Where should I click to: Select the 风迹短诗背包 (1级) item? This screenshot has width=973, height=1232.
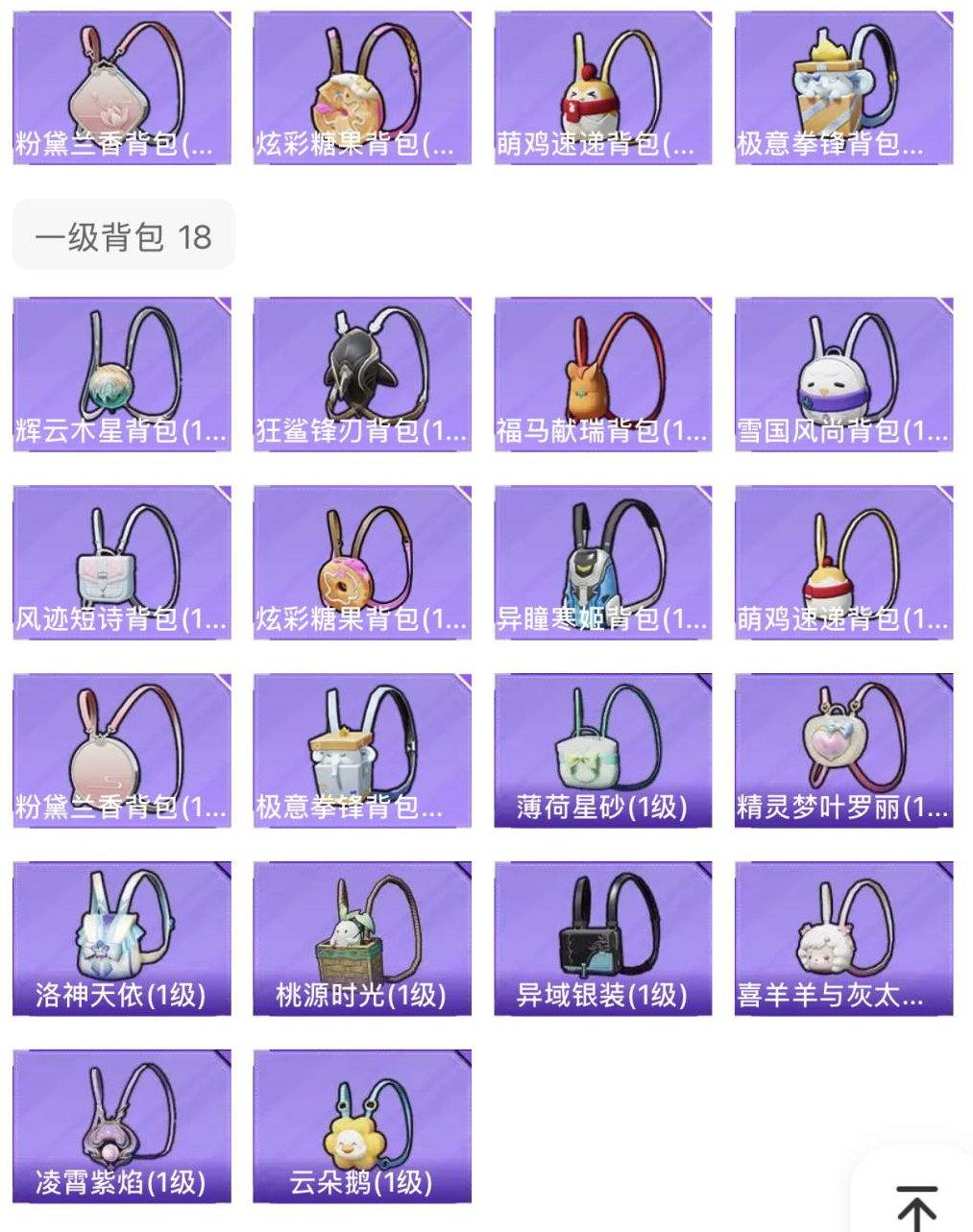pyautogui.click(x=120, y=561)
